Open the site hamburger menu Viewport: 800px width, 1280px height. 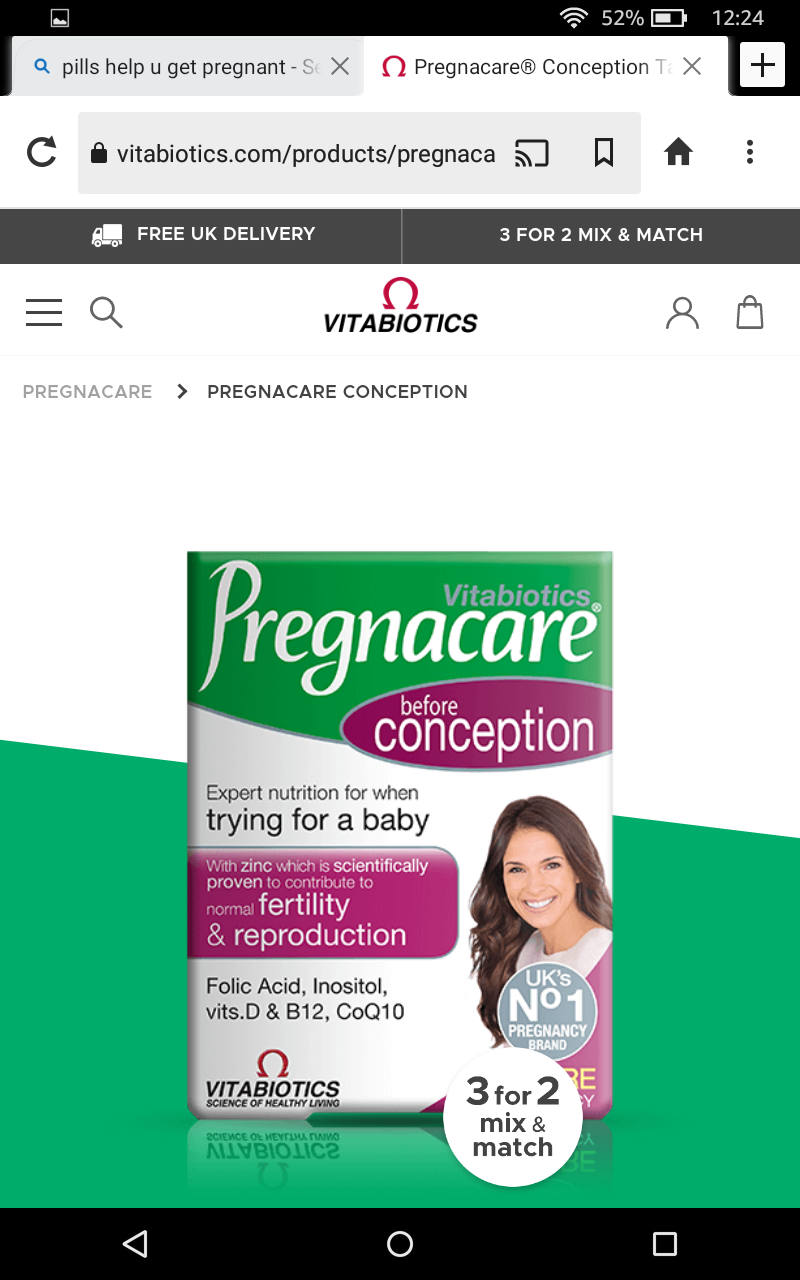point(44,313)
